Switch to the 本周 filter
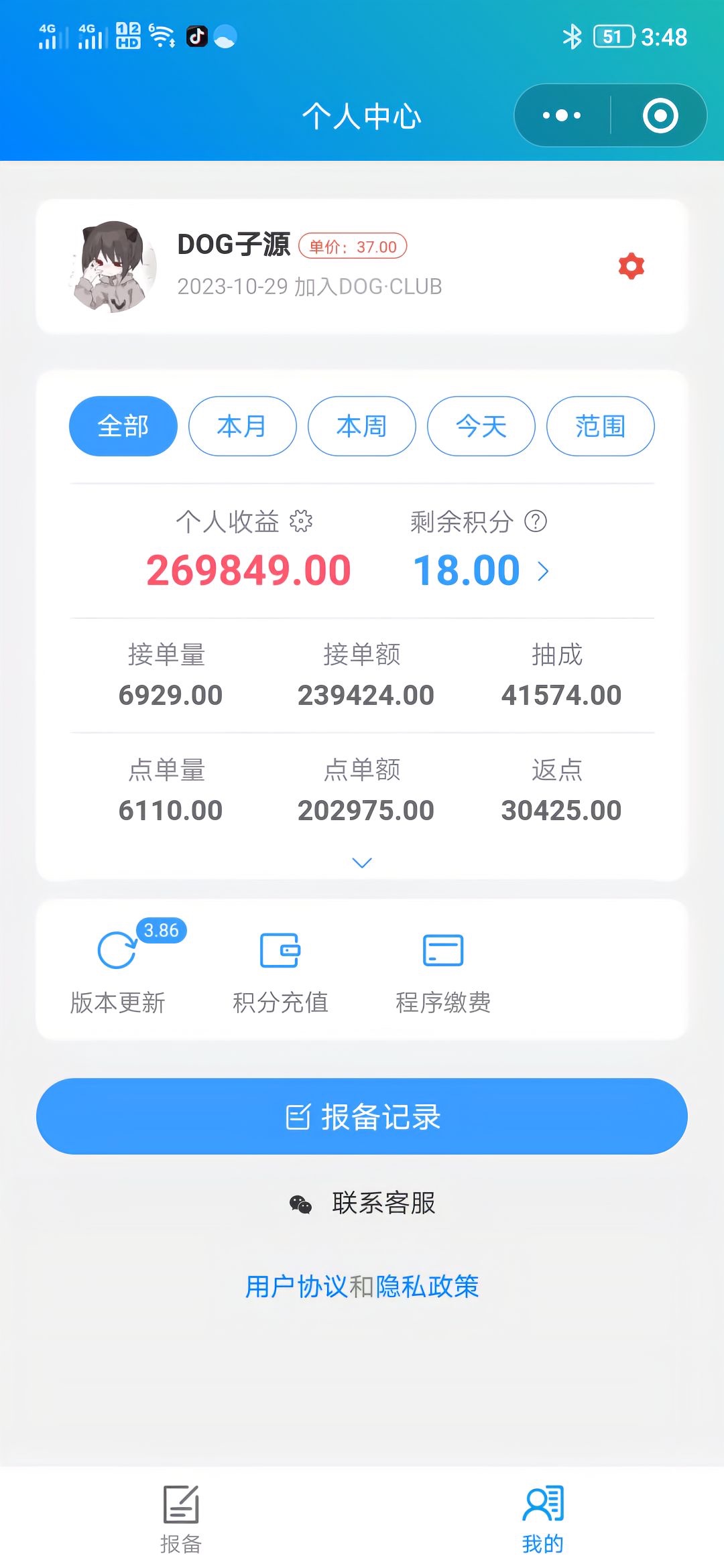Screen dimensions: 724x1568 coord(361,426)
